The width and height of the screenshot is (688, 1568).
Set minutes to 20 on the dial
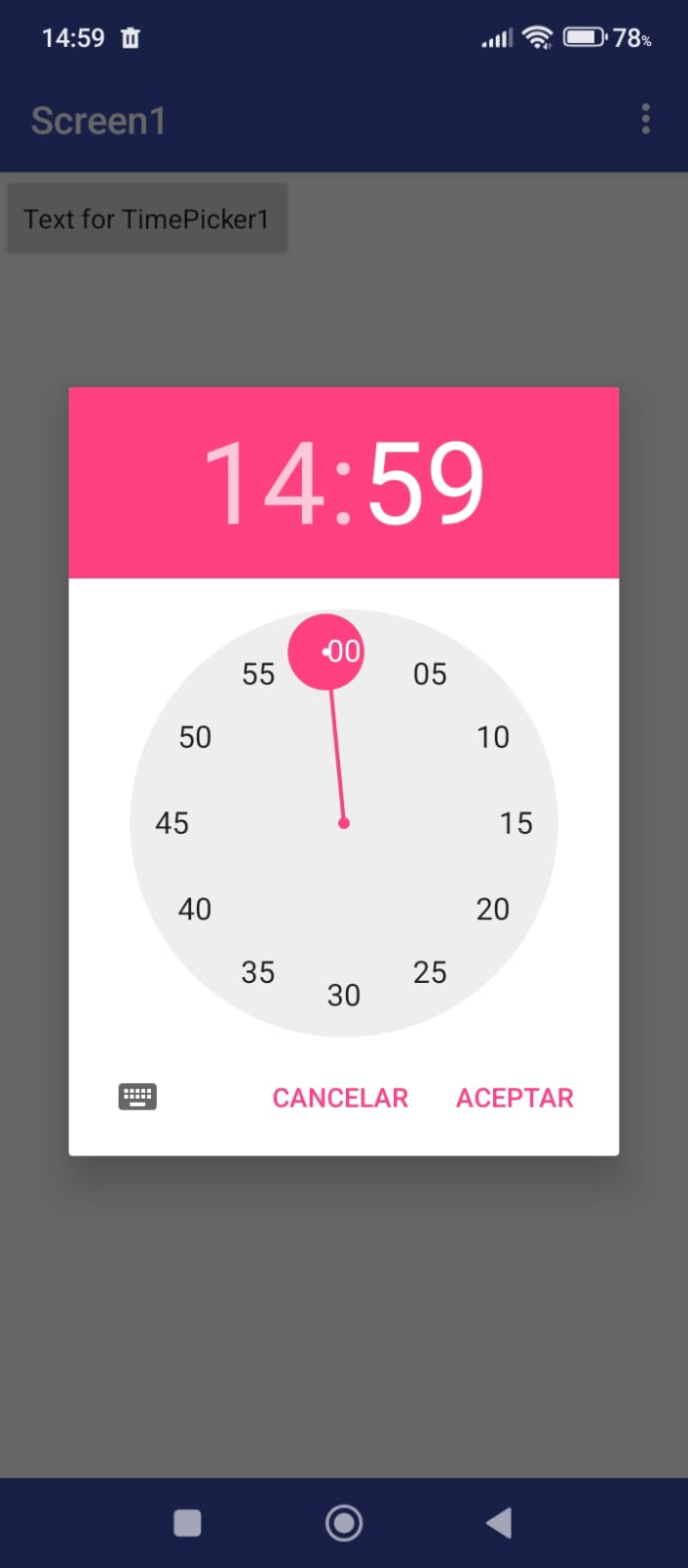click(x=493, y=909)
